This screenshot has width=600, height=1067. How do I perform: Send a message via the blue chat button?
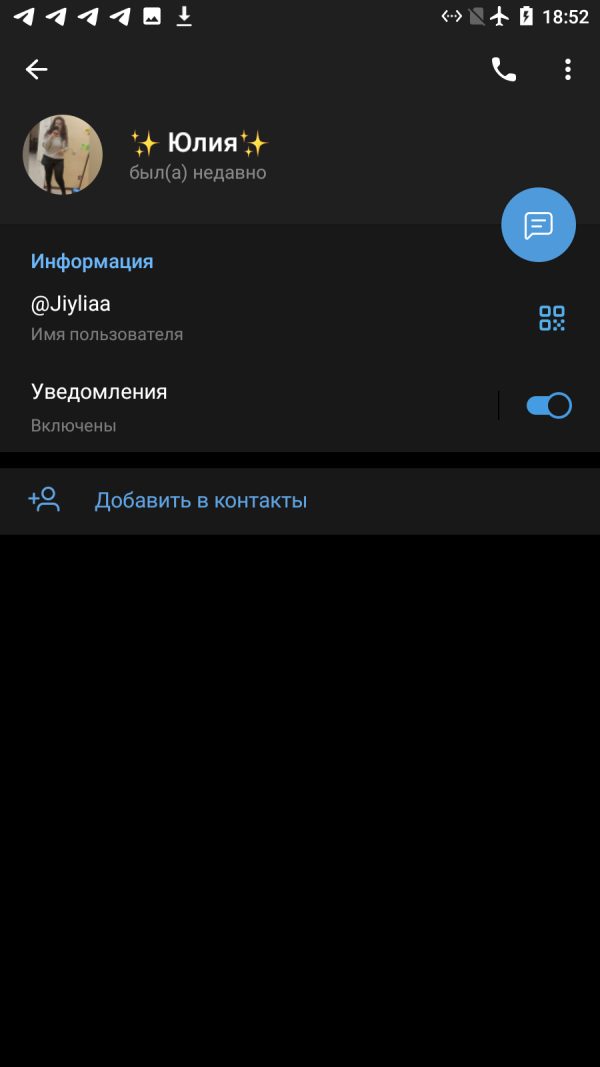[538, 225]
